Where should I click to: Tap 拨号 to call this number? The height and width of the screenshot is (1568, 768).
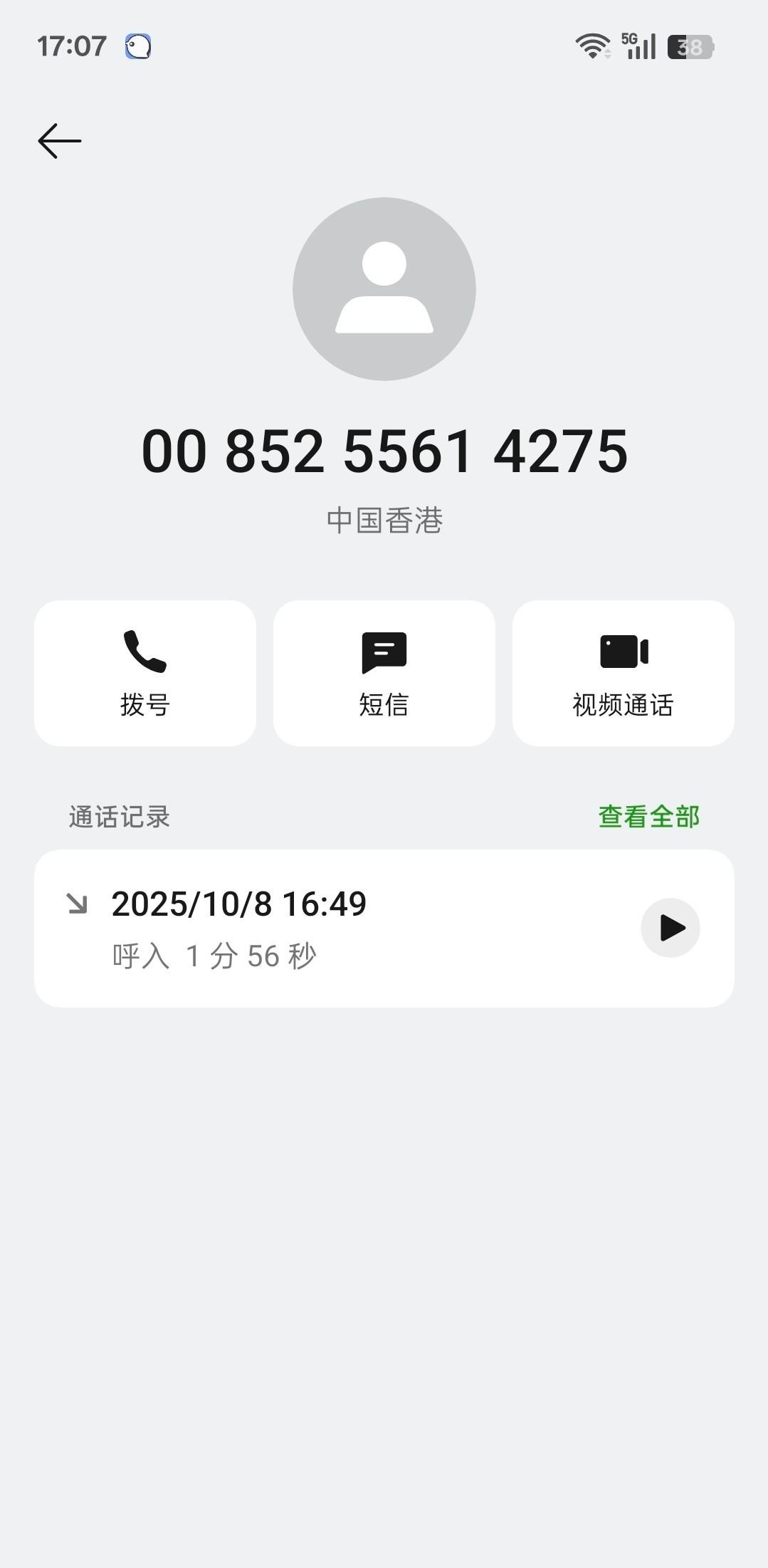tap(145, 673)
